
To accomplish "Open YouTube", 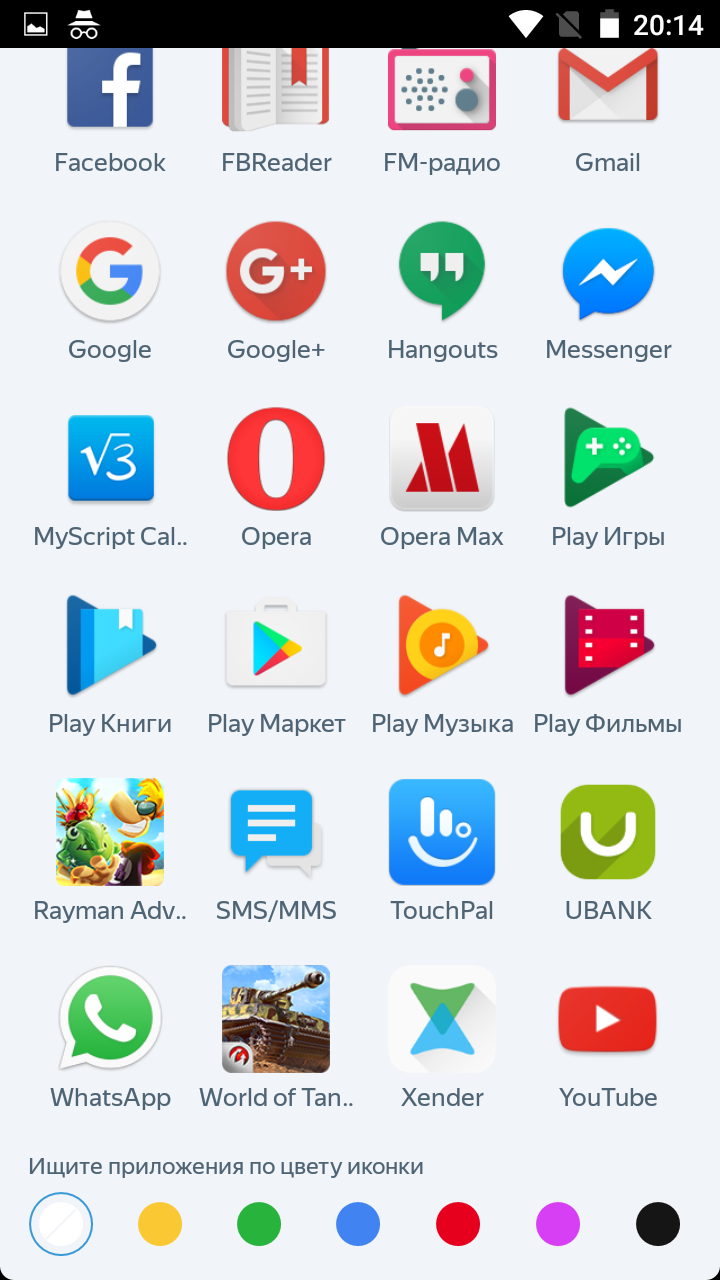I will (x=608, y=1020).
